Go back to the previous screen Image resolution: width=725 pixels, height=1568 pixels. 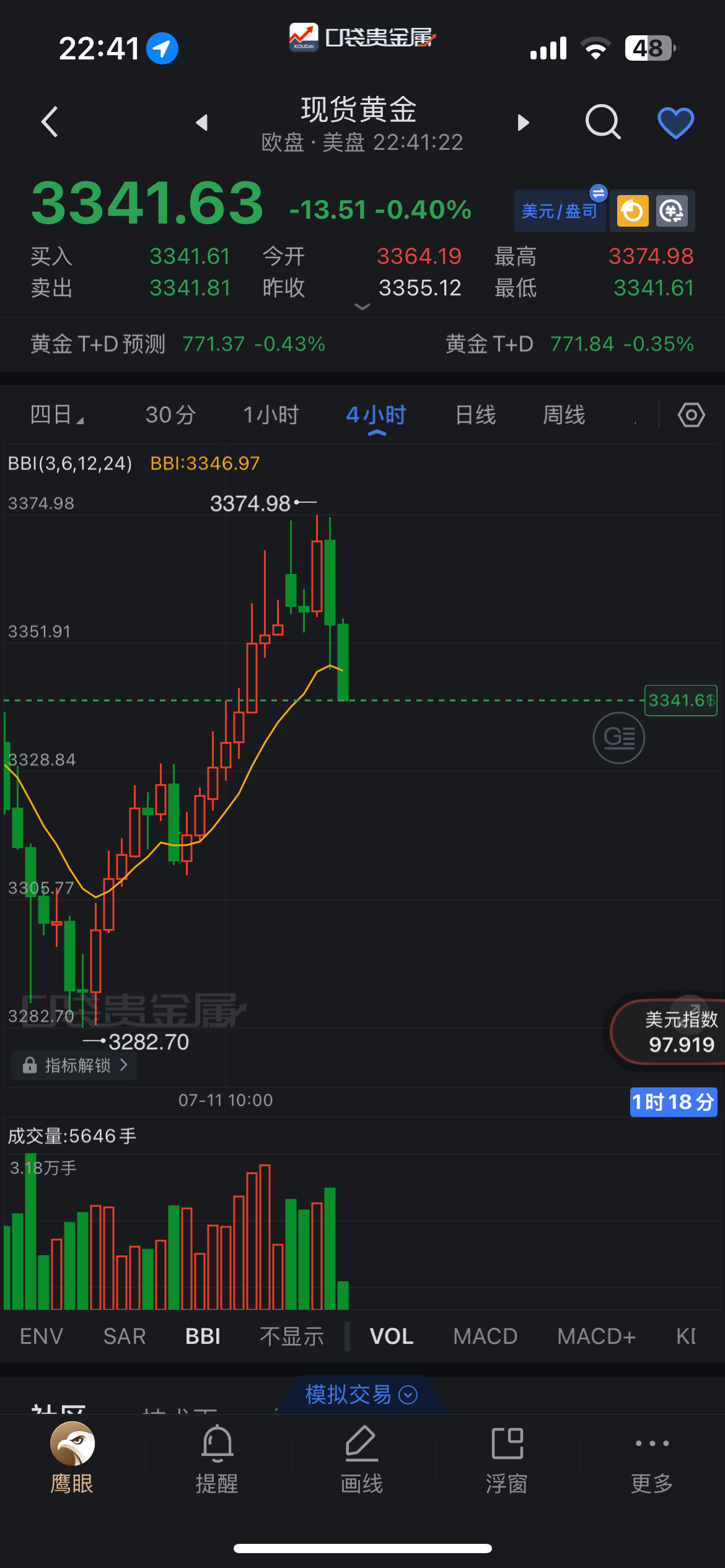click(50, 121)
